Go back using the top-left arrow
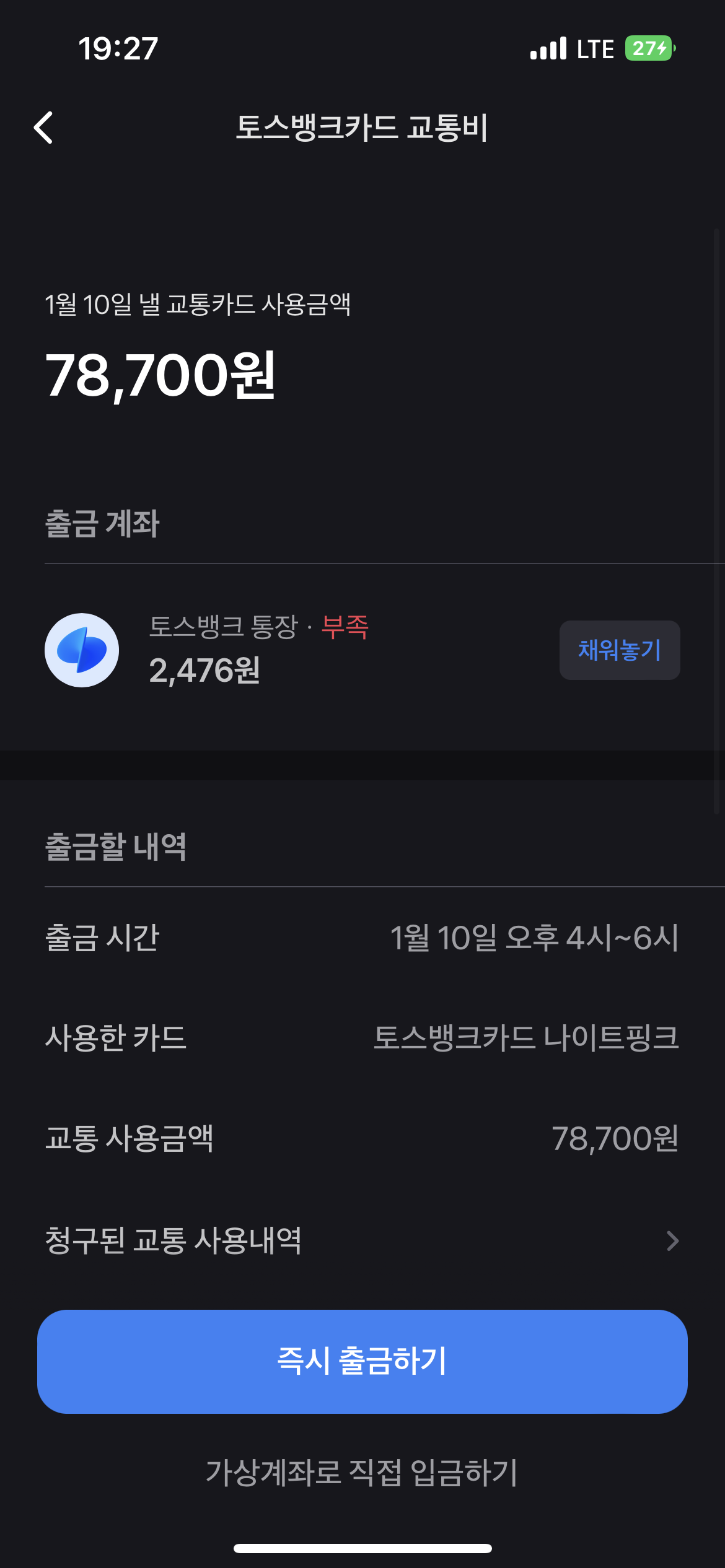Viewport: 725px width, 1568px height. pos(43,128)
